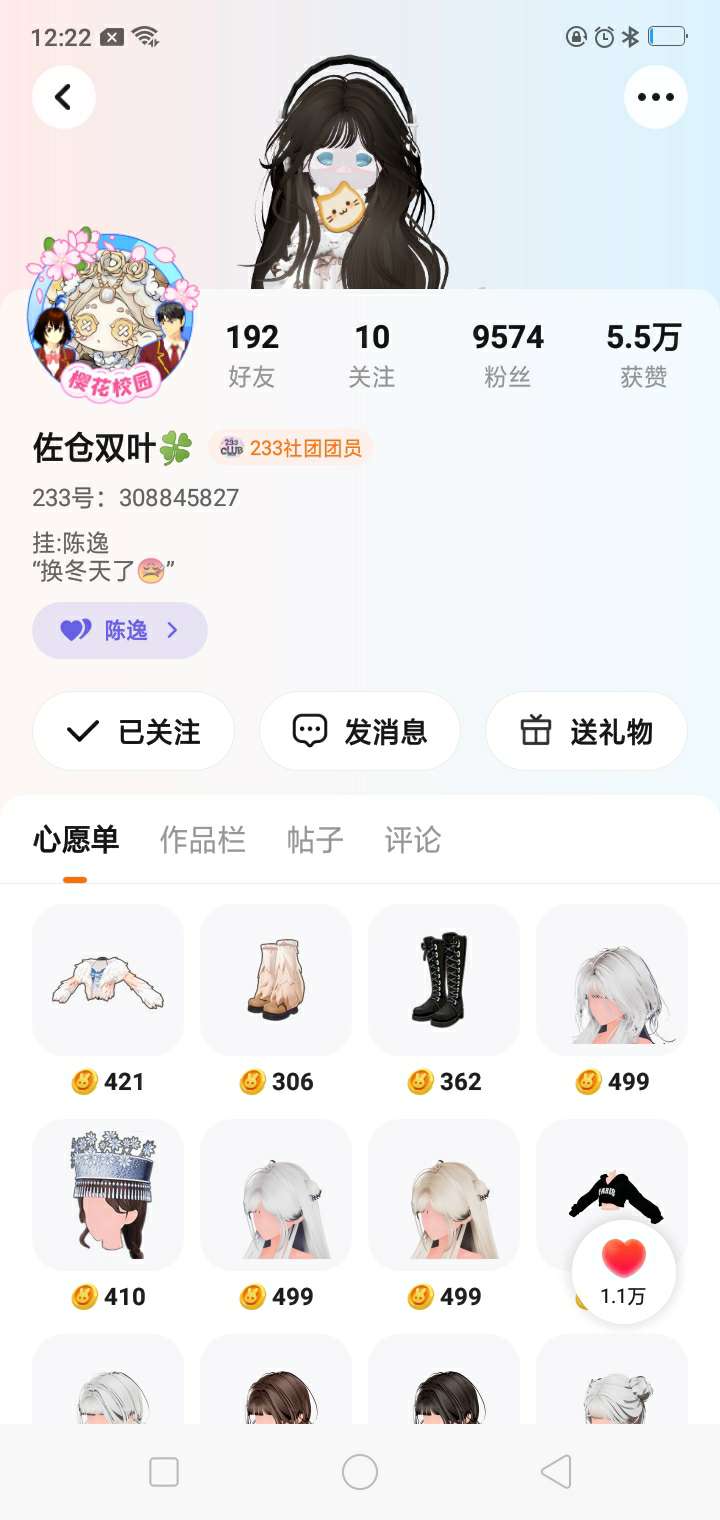View the 好友 friends list
Image resolution: width=720 pixels, height=1520 pixels.
pyautogui.click(x=252, y=354)
